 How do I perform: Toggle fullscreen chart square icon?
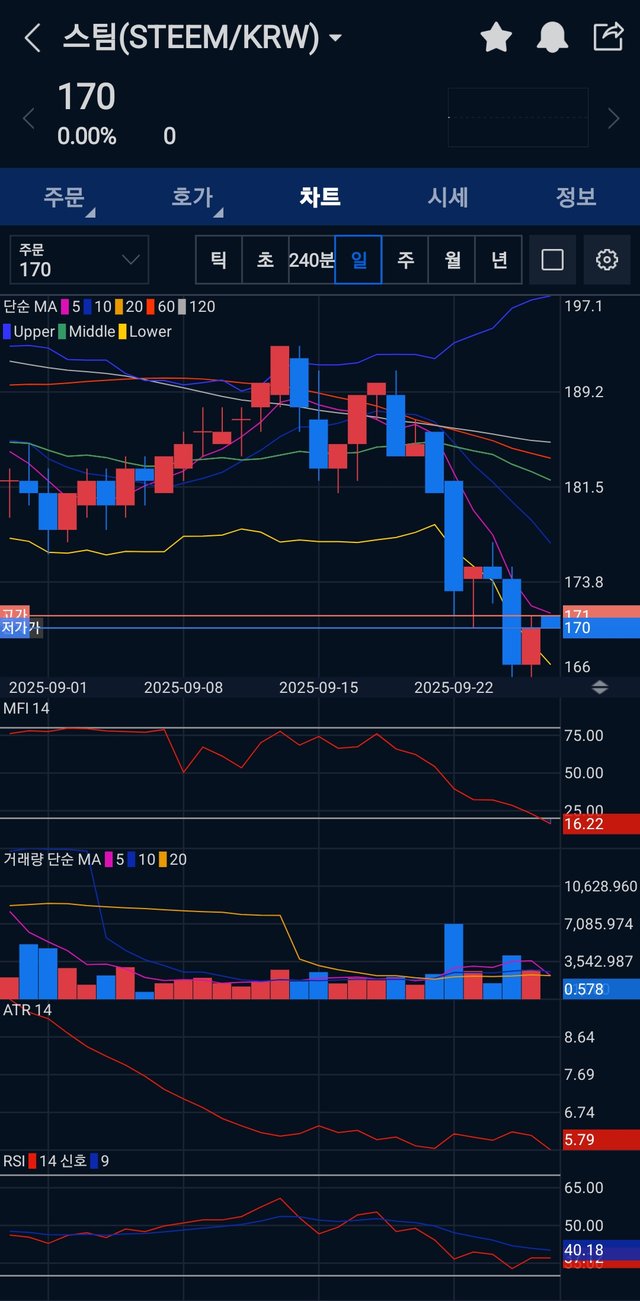[552, 260]
